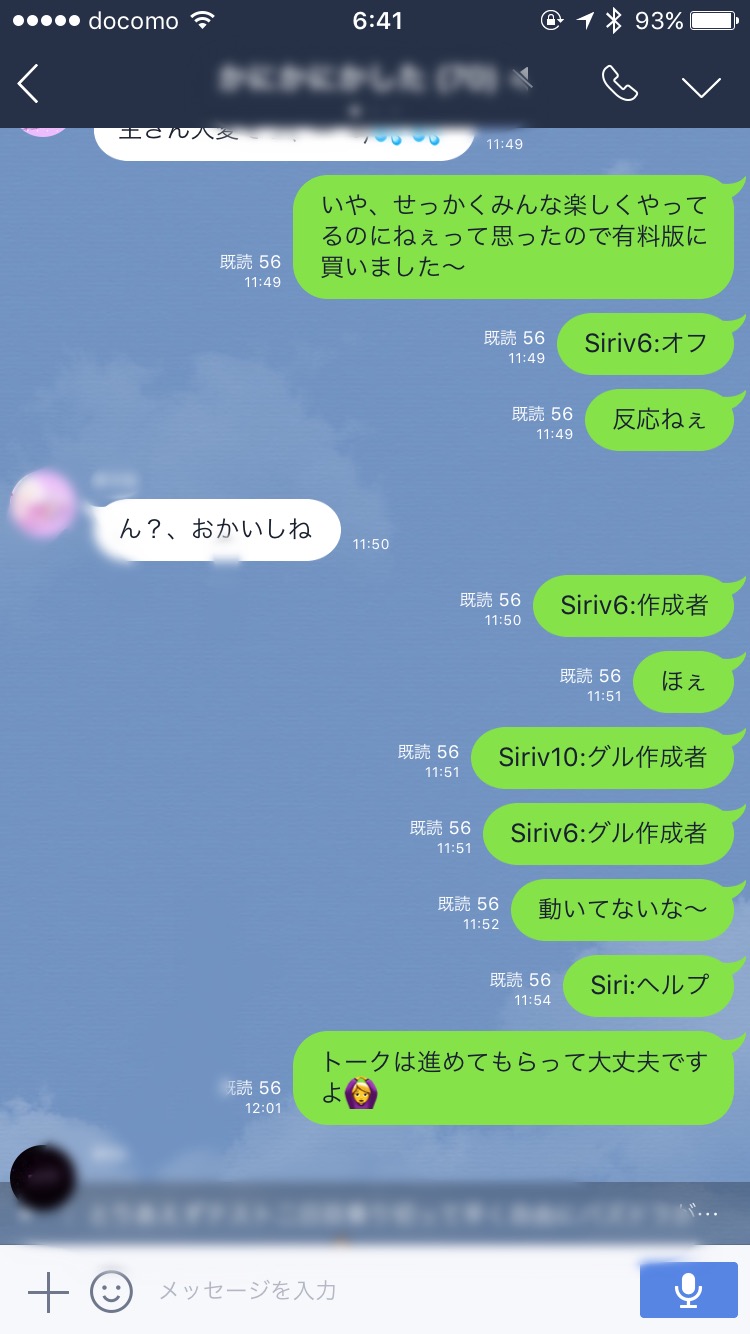Open the emoji sticker picker
Viewport: 750px width, 1334px height.
pos(111,1292)
